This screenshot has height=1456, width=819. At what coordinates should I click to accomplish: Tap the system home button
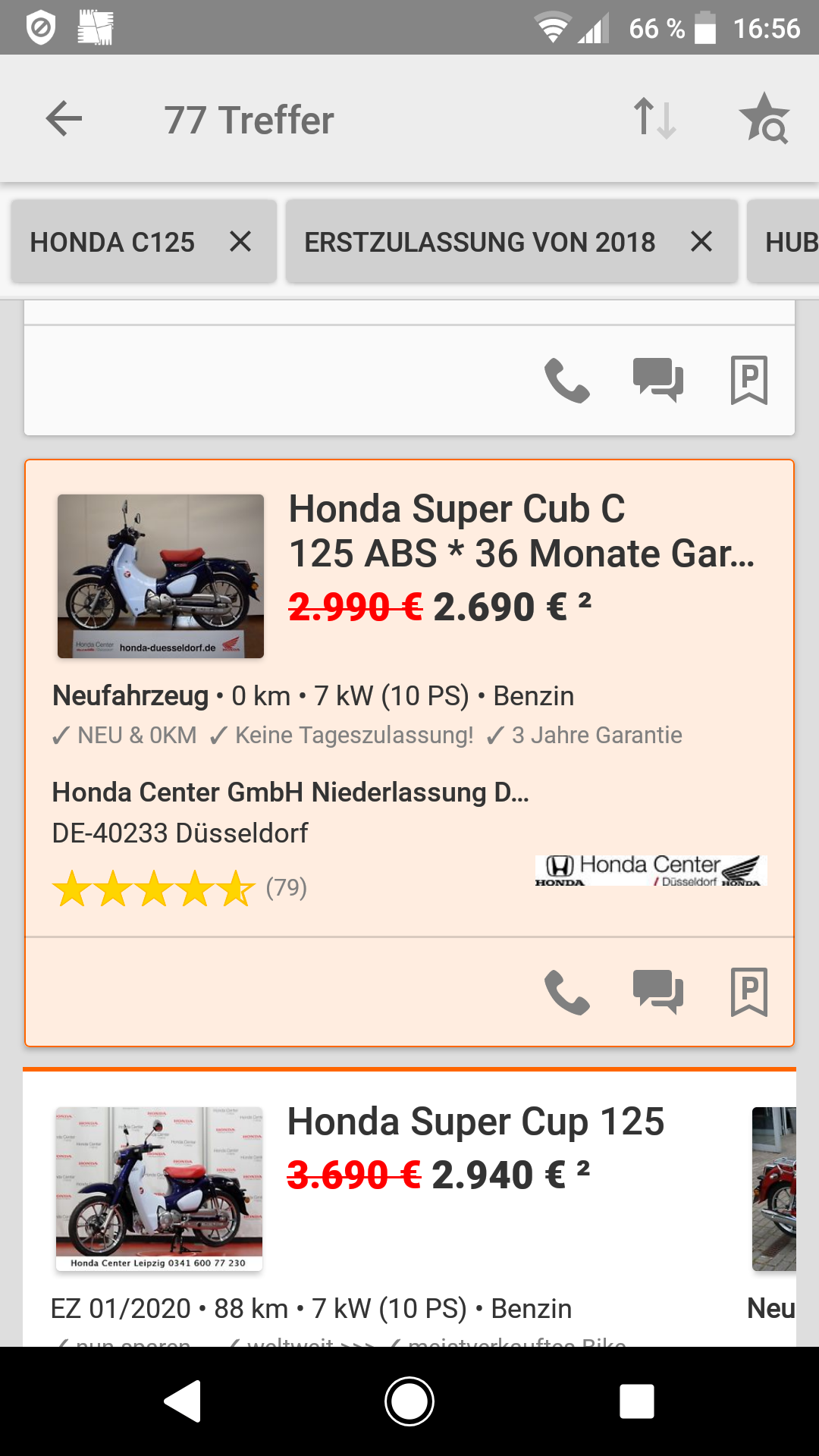(x=409, y=1401)
